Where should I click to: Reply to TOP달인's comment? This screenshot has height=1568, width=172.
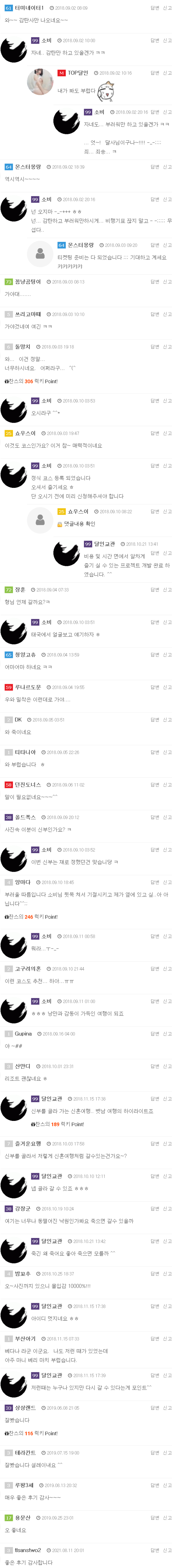(155, 73)
